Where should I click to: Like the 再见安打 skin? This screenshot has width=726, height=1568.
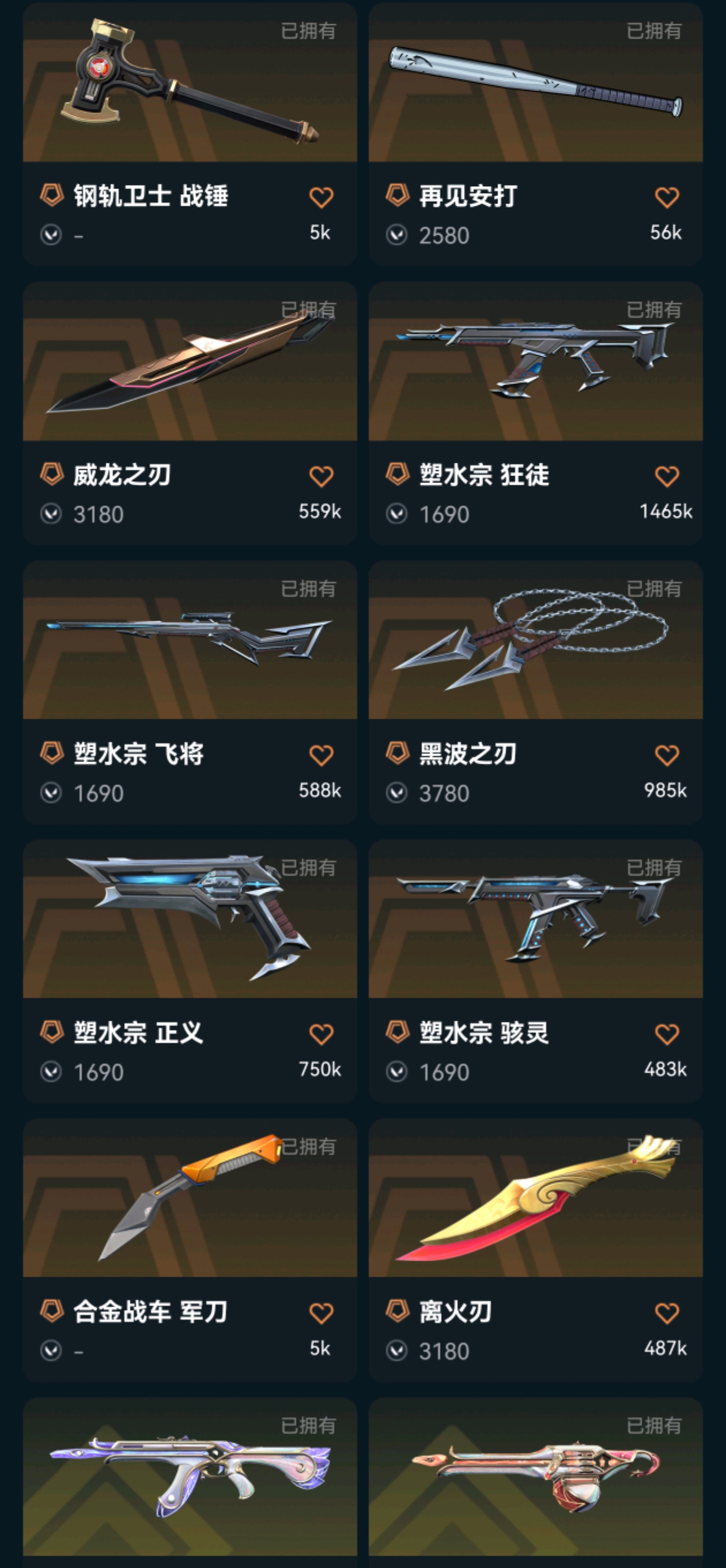point(666,197)
